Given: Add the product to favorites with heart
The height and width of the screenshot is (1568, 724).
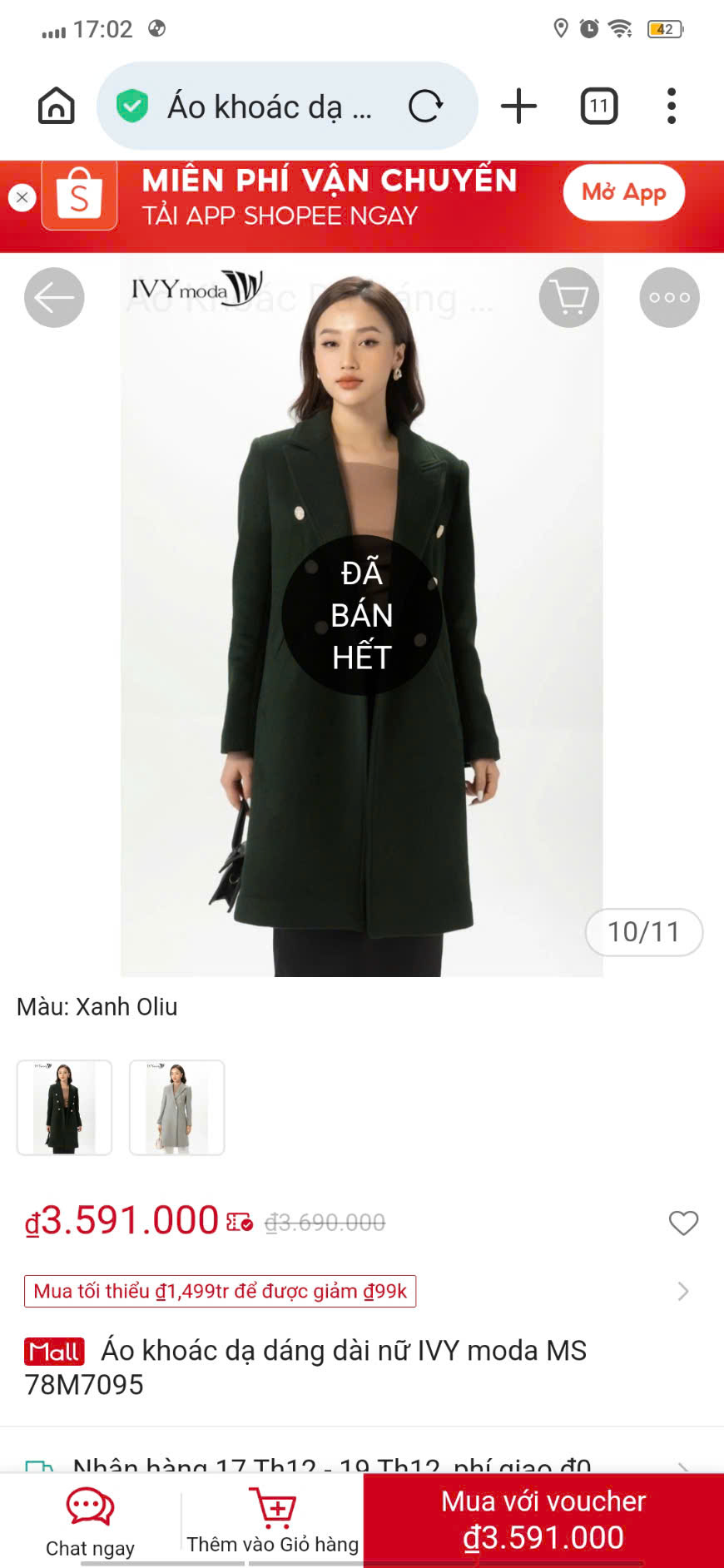Looking at the screenshot, I should coord(683,1223).
